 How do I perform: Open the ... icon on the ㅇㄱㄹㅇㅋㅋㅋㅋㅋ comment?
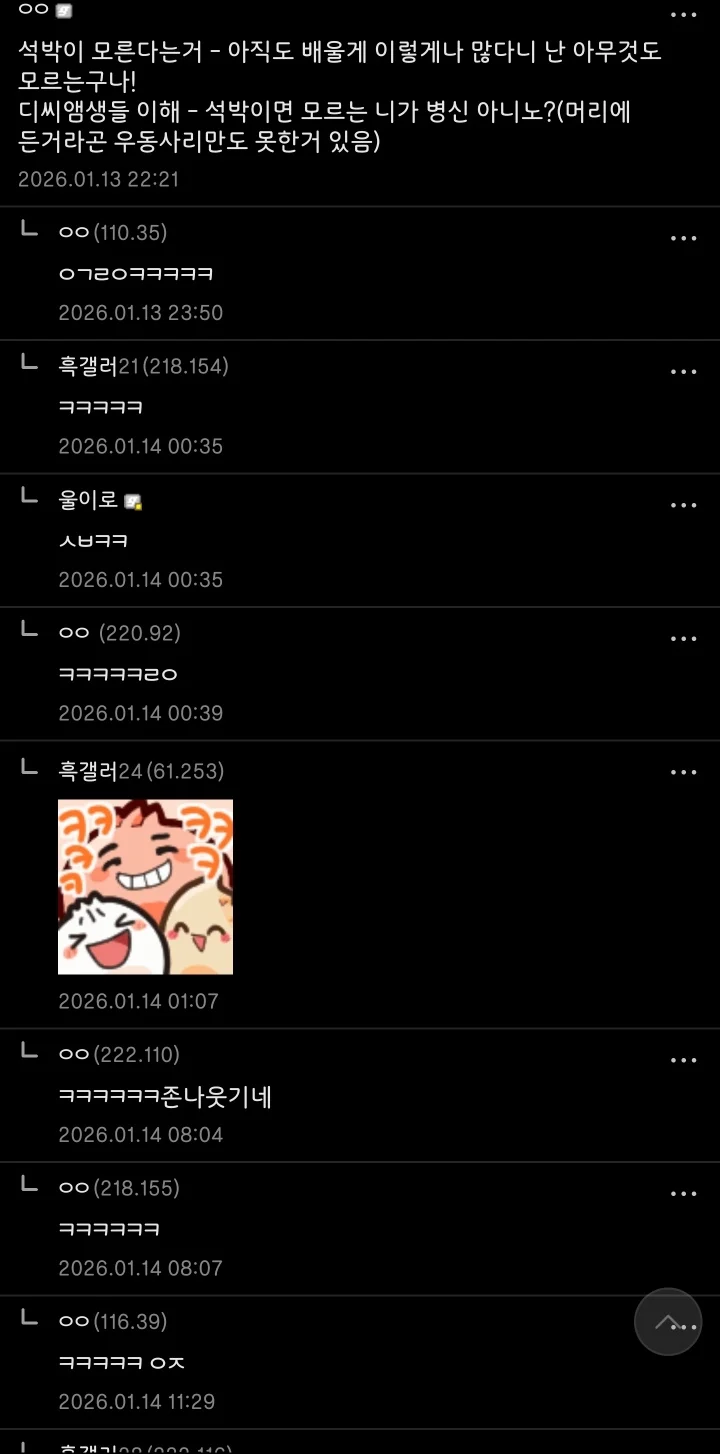coord(684,238)
